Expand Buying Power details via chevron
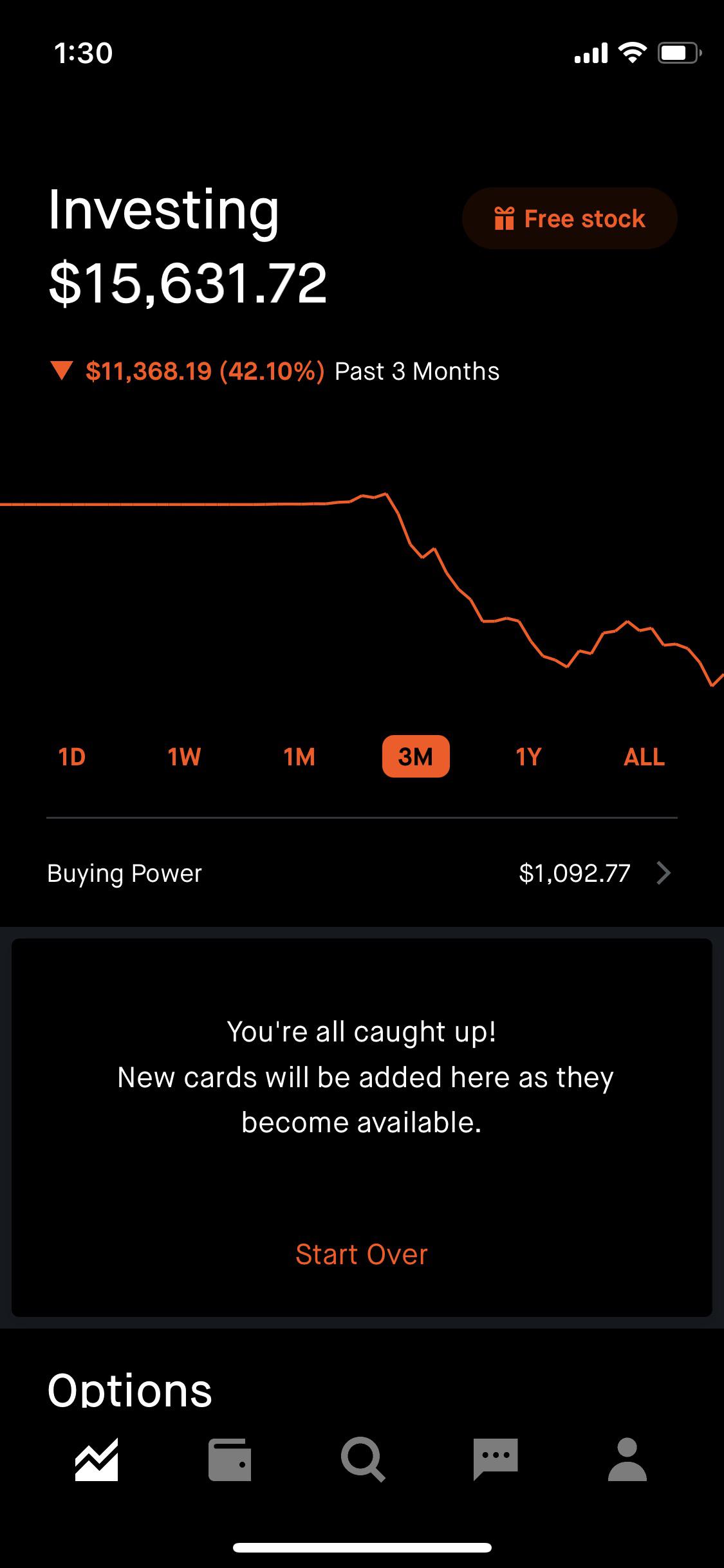 663,873
